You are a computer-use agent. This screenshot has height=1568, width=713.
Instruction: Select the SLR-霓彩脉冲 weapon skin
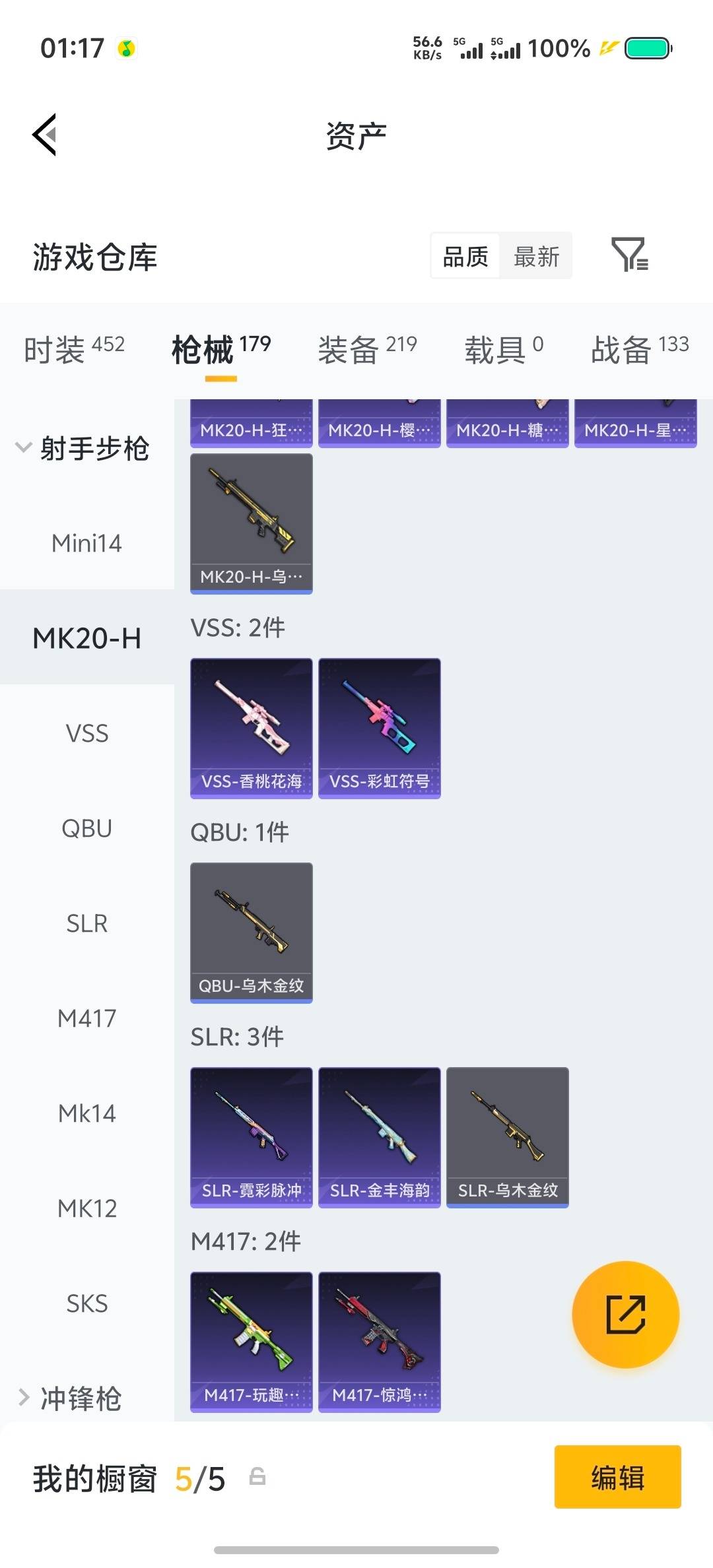251,1136
